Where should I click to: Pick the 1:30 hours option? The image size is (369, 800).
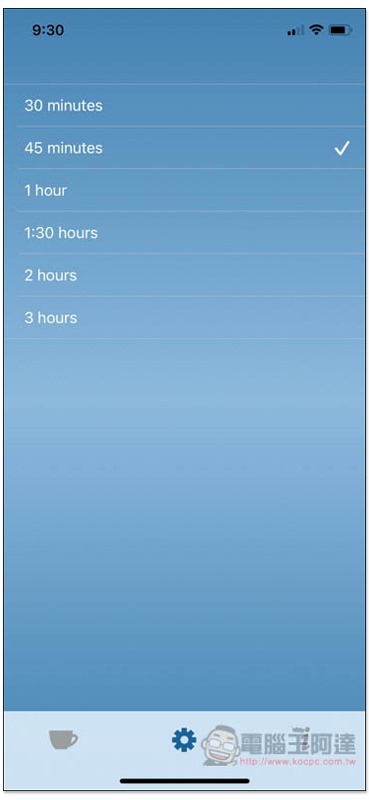[x=185, y=233]
